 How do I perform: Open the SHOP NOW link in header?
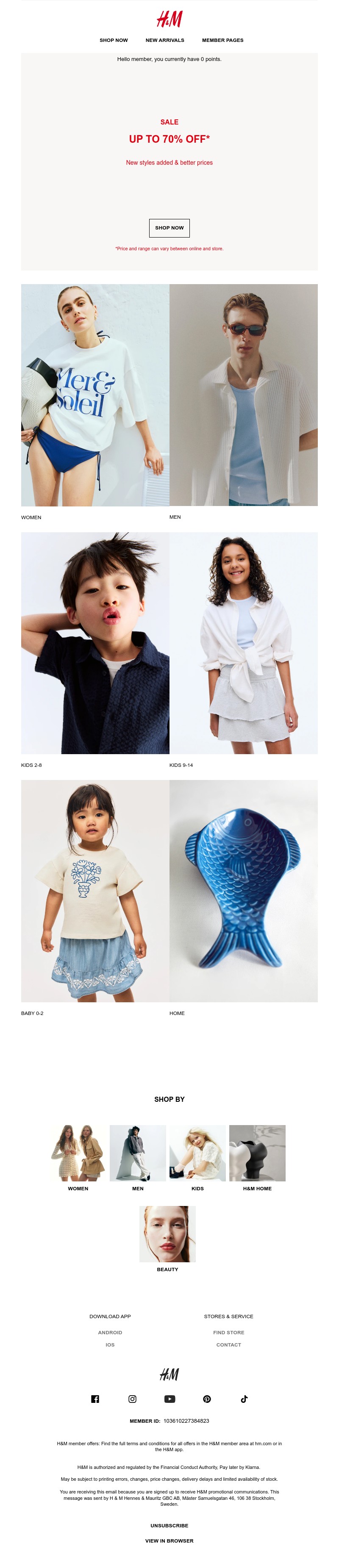(x=113, y=40)
